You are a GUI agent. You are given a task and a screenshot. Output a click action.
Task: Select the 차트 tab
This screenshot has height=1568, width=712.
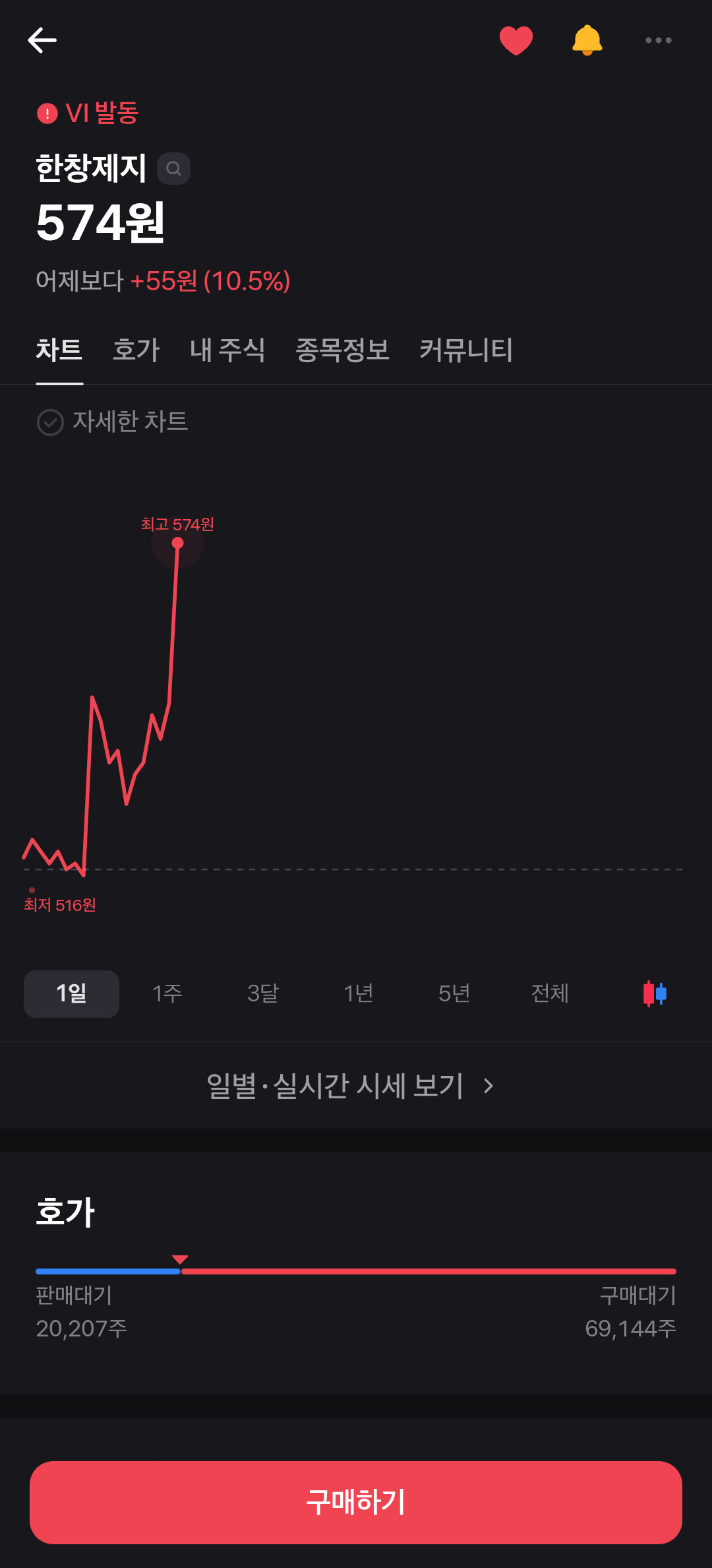59,350
